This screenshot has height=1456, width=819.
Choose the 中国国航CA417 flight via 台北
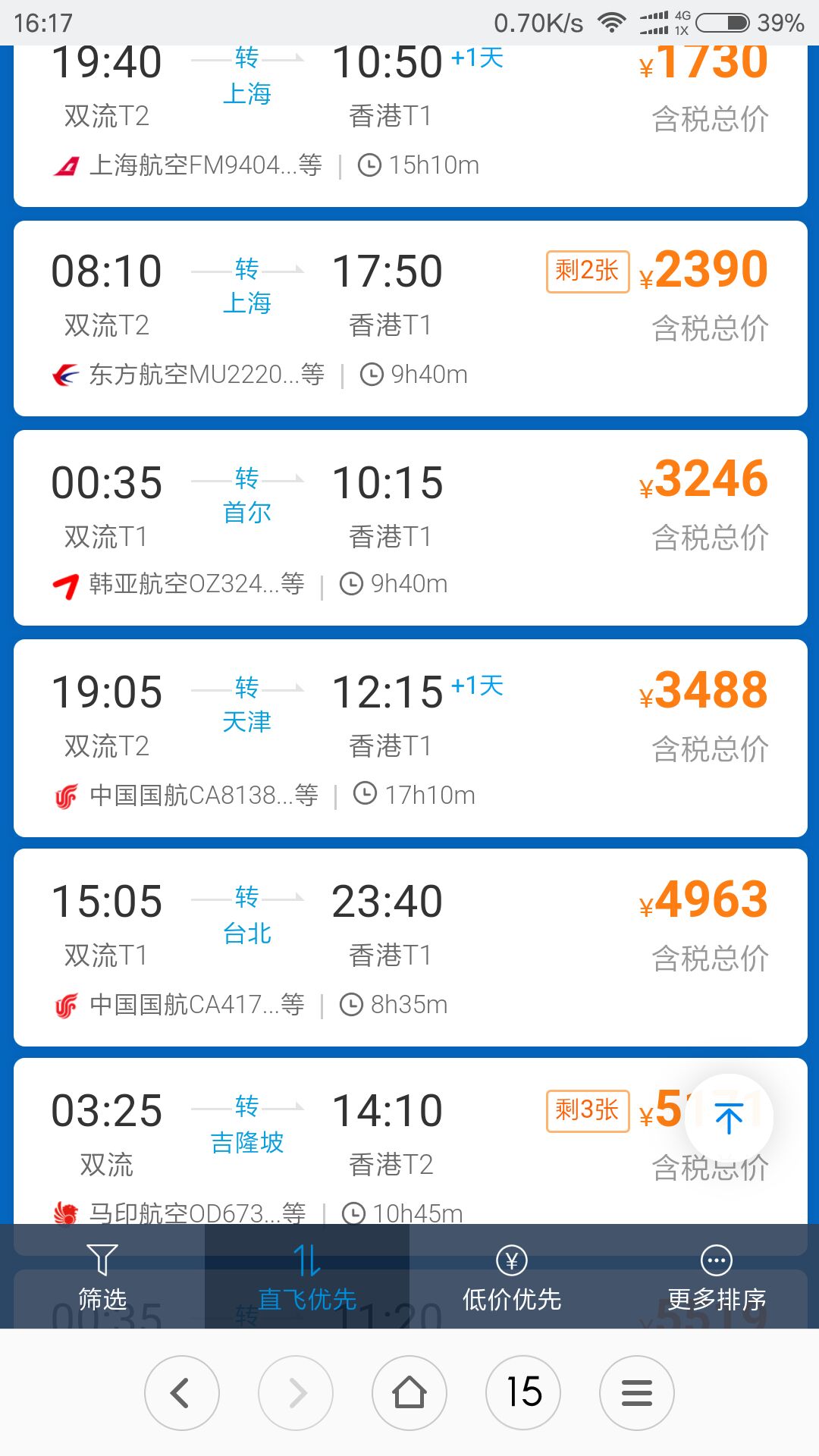(410, 947)
